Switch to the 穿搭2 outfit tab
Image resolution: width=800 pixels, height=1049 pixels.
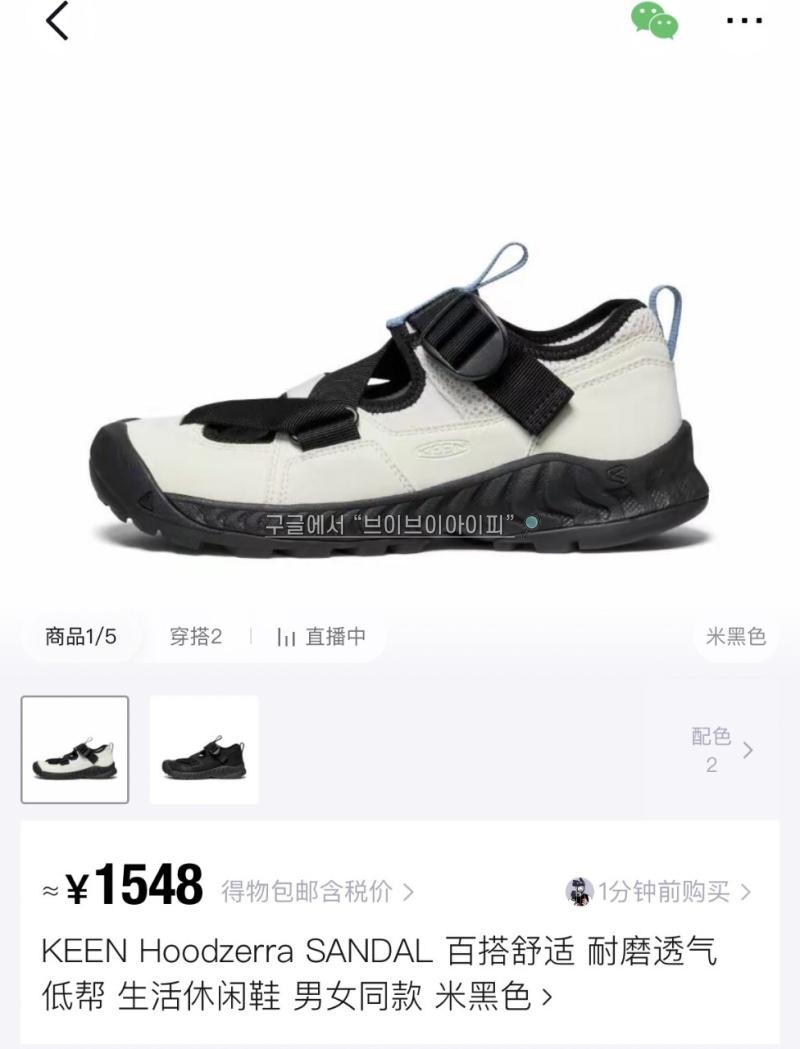[x=195, y=637]
